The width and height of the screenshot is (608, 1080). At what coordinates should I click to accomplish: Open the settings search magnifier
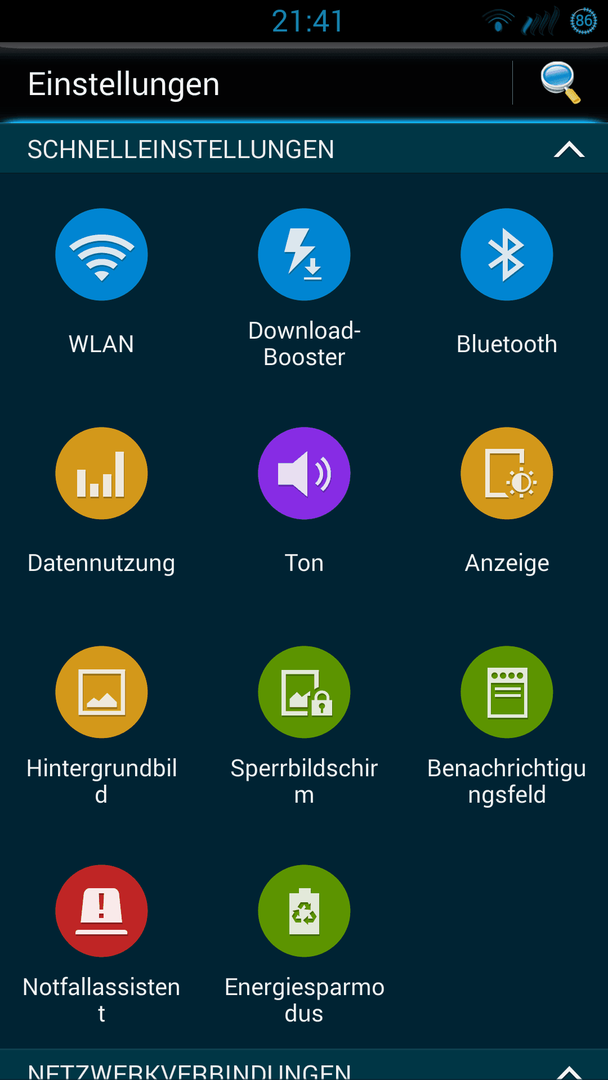pyautogui.click(x=560, y=83)
